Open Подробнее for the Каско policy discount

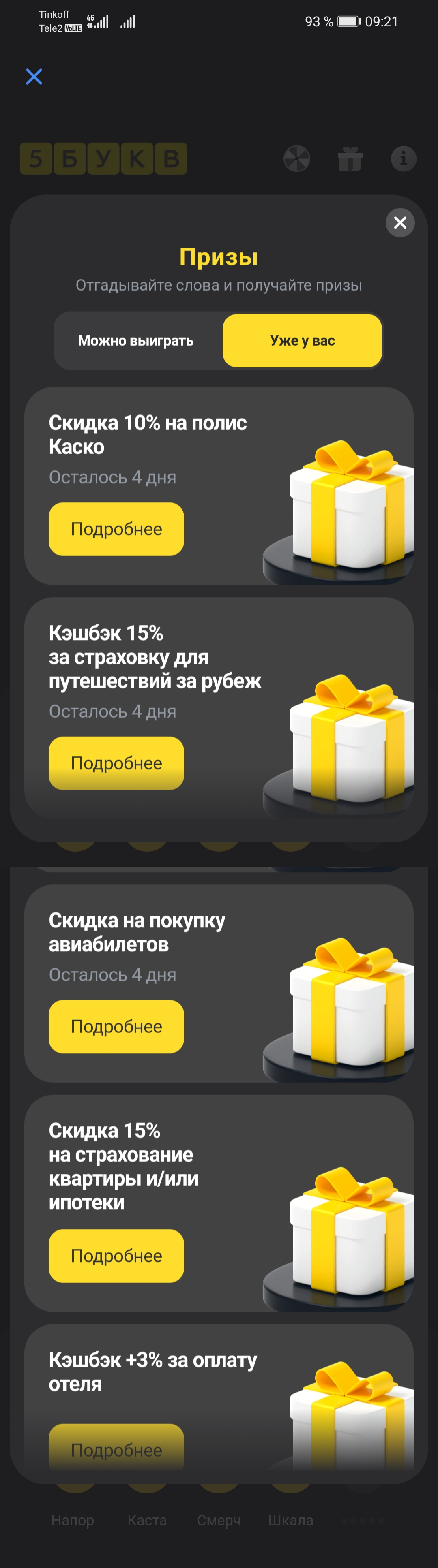[116, 529]
